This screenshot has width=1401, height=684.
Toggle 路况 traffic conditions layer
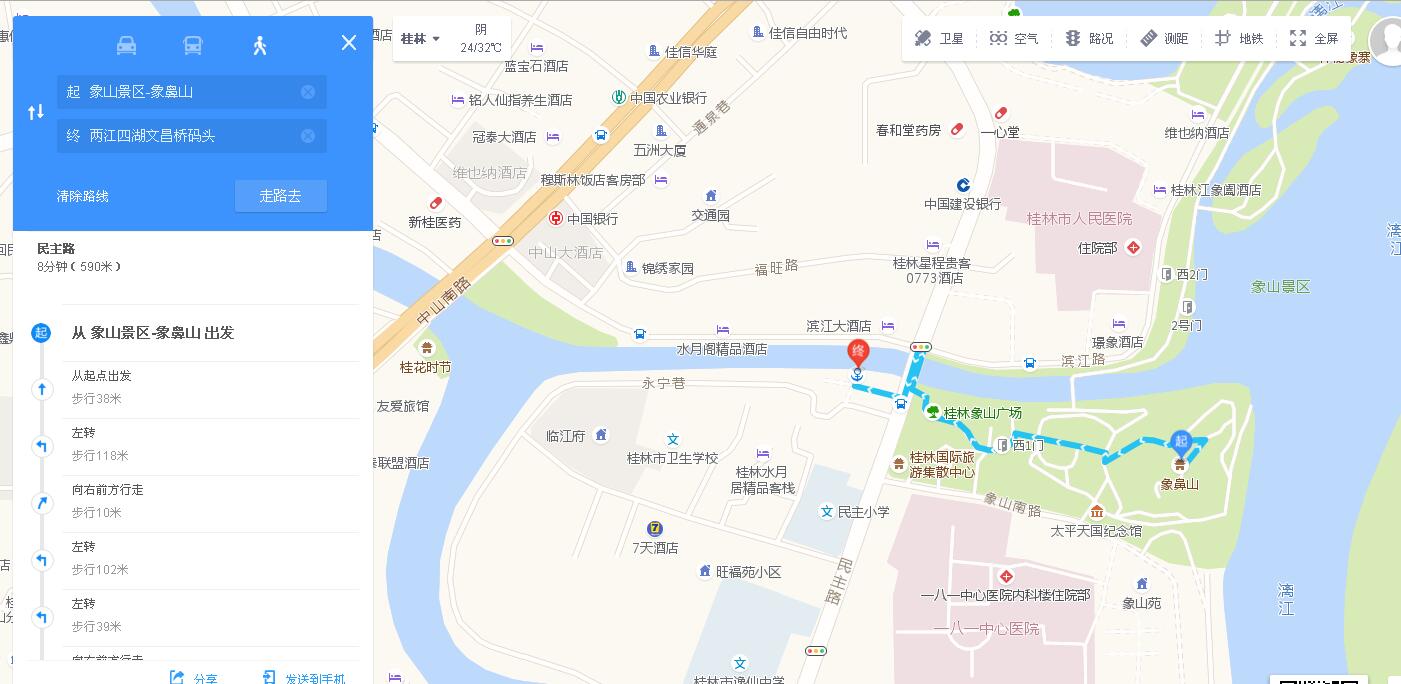coord(1089,39)
